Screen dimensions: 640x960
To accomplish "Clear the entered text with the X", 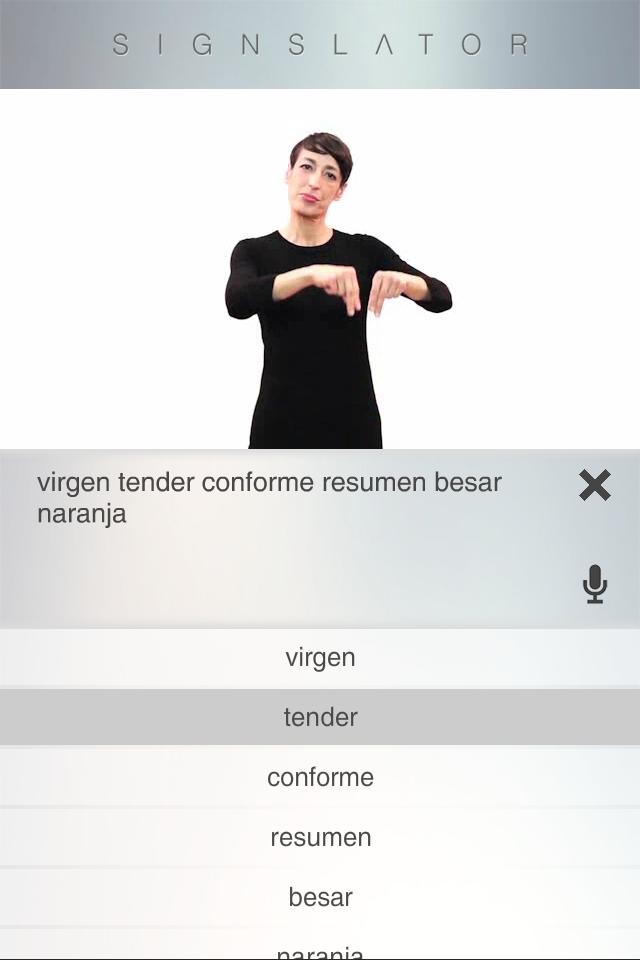I will pos(594,485).
